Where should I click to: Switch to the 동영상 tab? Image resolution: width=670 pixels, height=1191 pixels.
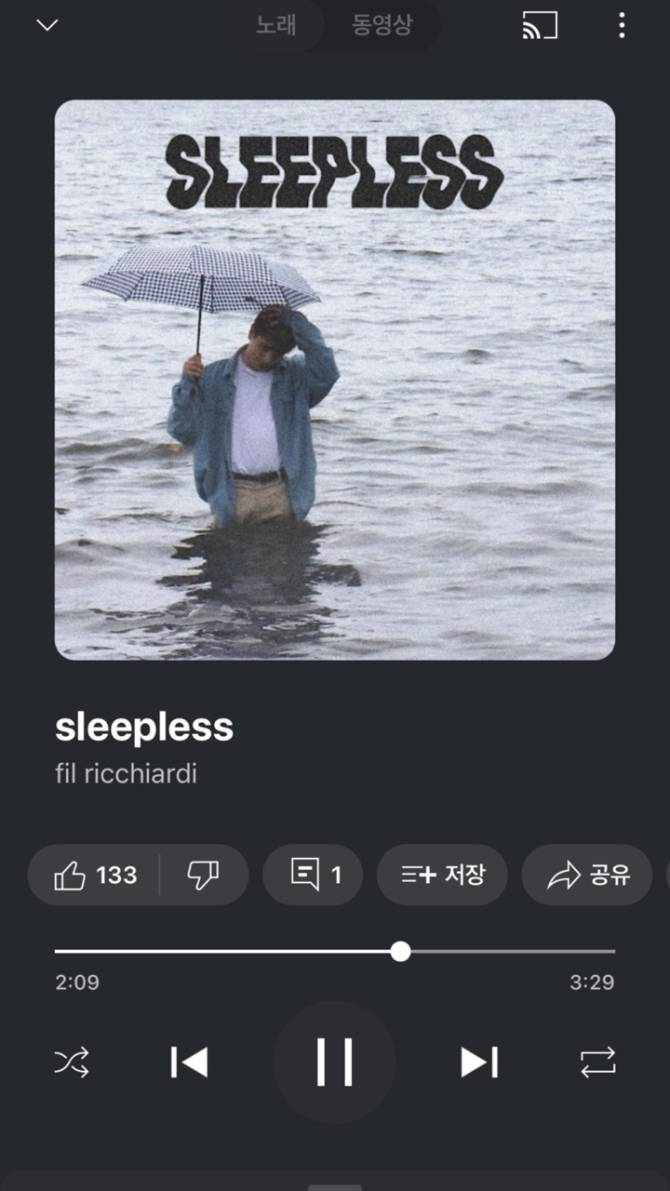(381, 26)
